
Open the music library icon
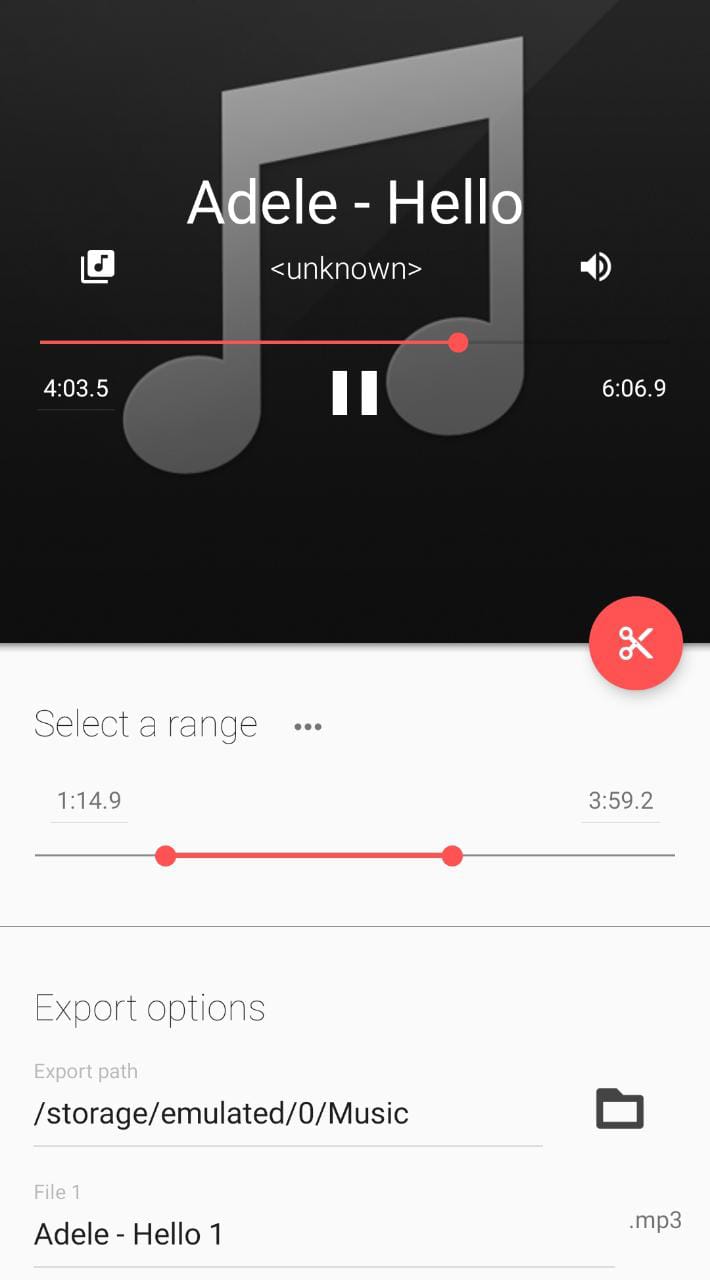tap(98, 267)
